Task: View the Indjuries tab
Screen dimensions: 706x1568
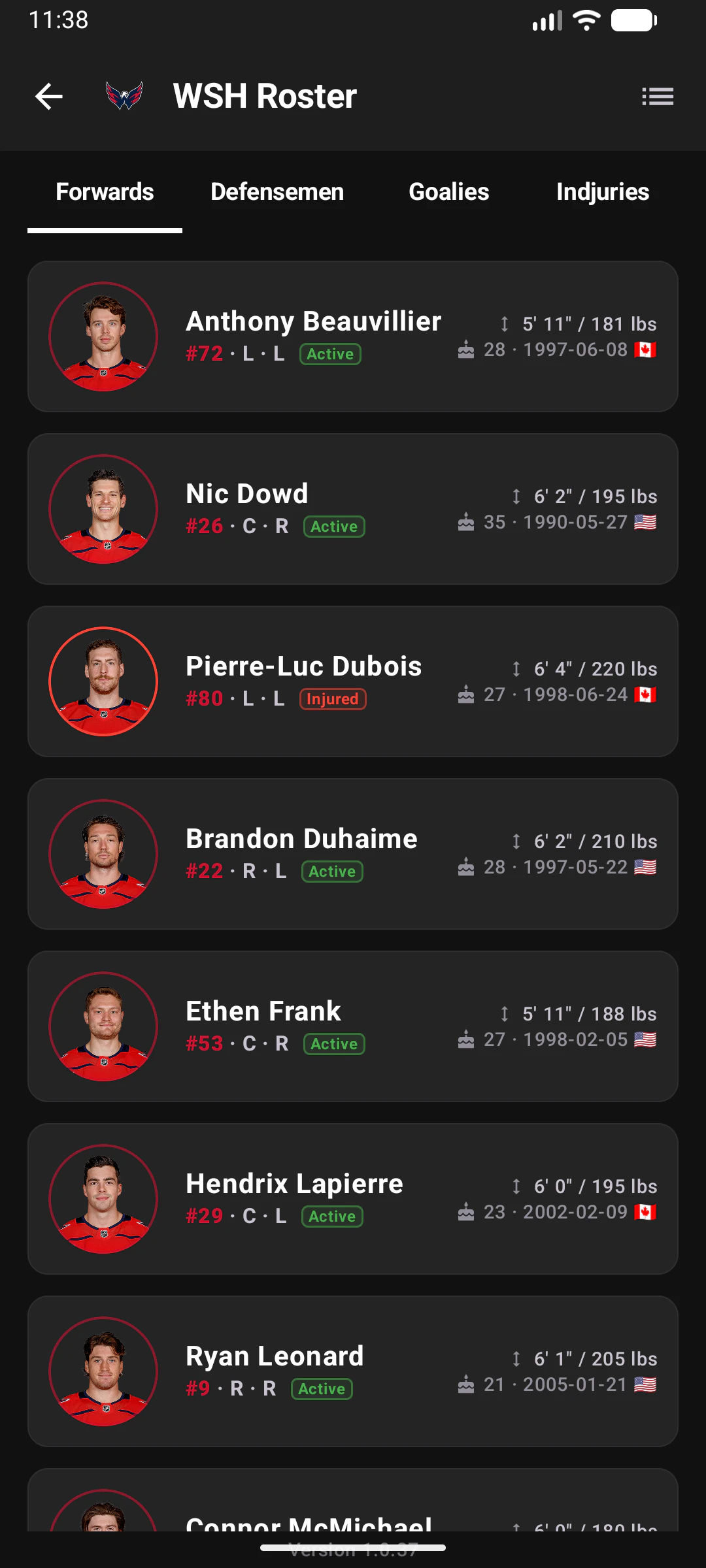Action: [602, 191]
